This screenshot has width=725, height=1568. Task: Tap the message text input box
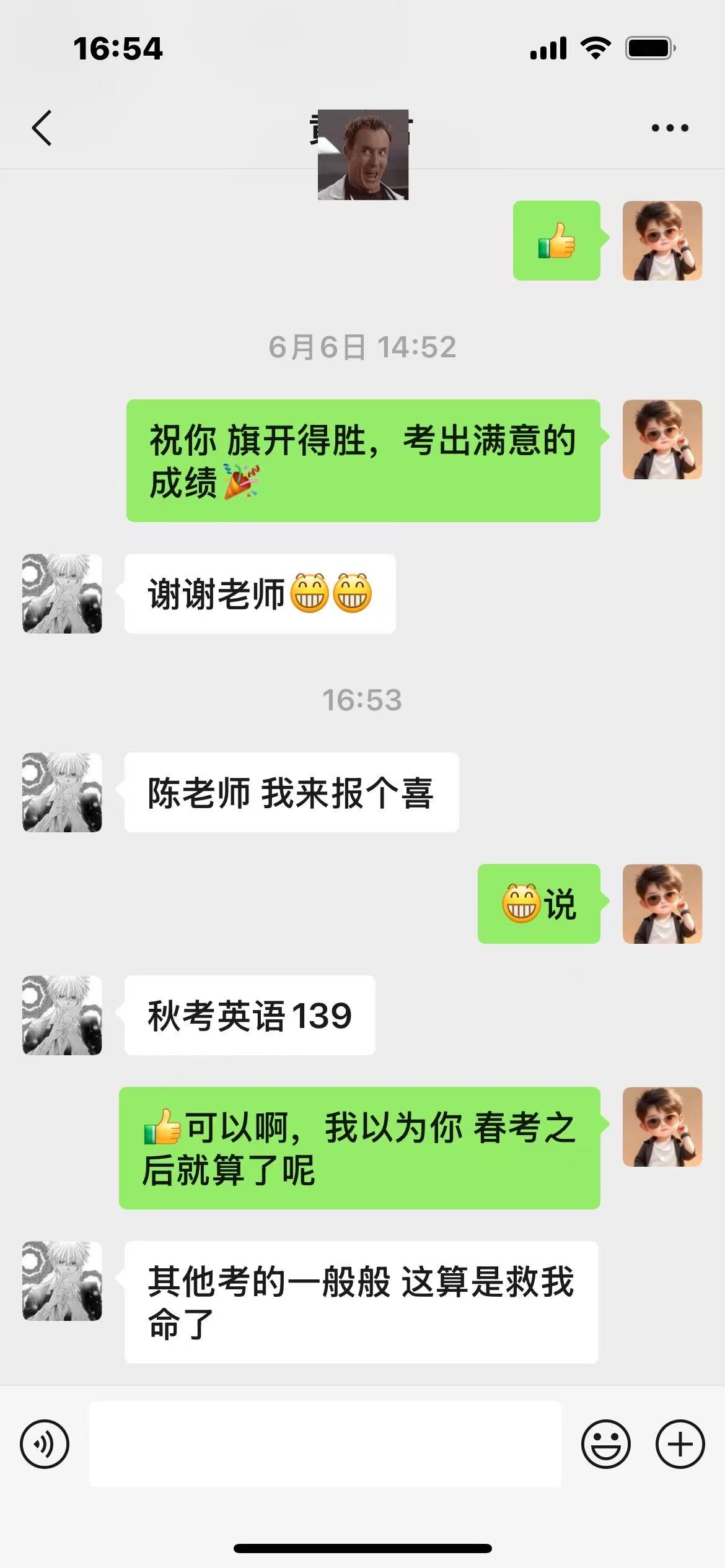click(325, 1444)
